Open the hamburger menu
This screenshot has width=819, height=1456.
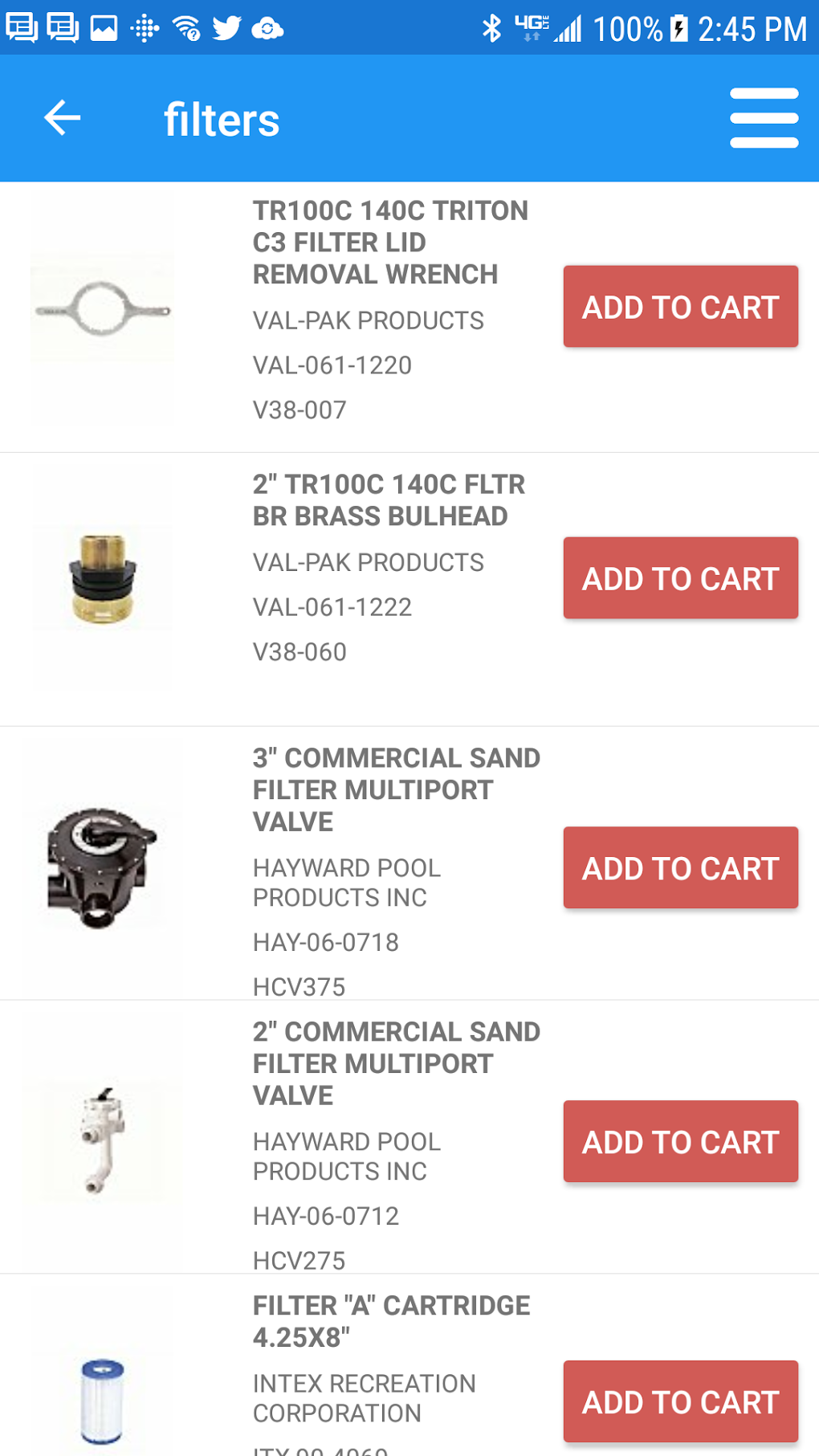click(x=764, y=118)
